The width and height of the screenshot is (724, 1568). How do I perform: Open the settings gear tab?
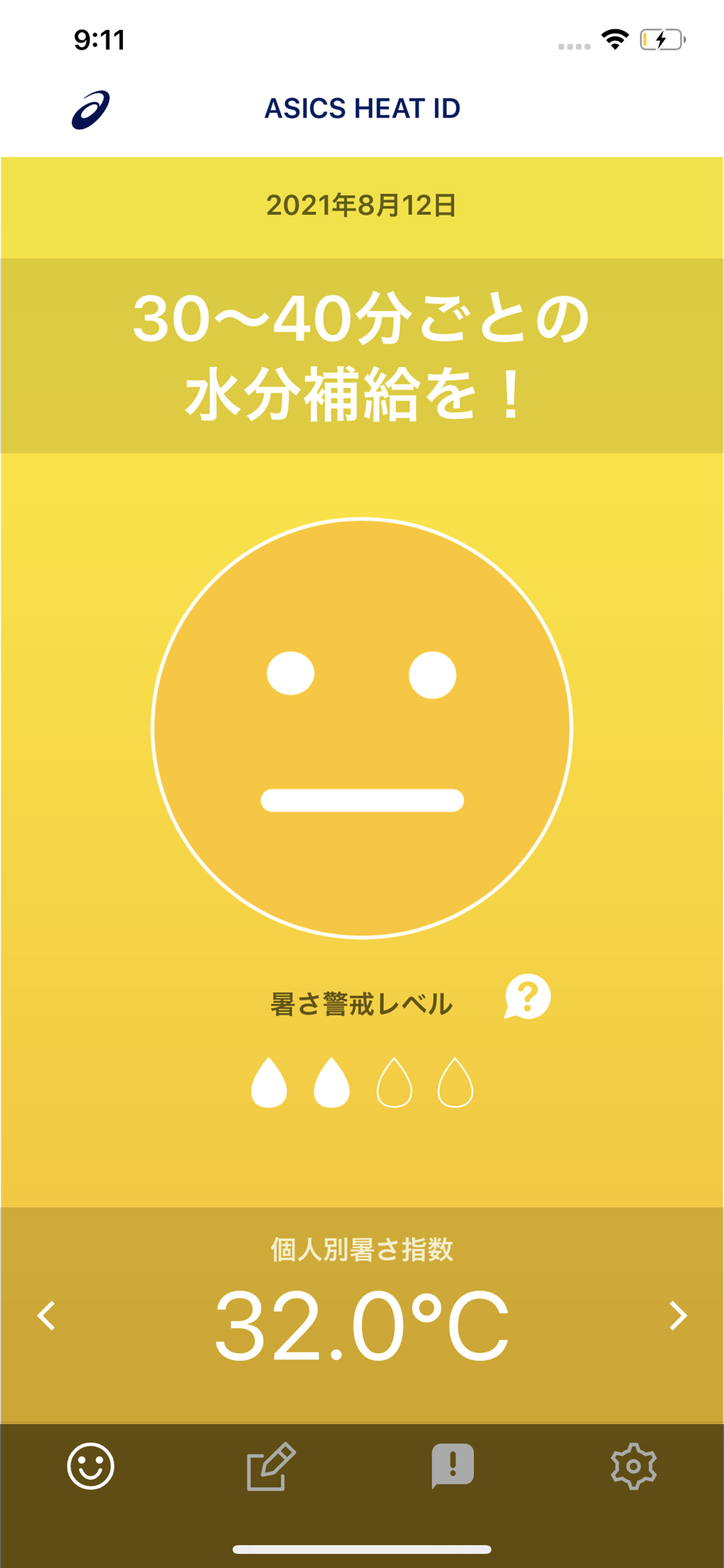coord(633,1465)
